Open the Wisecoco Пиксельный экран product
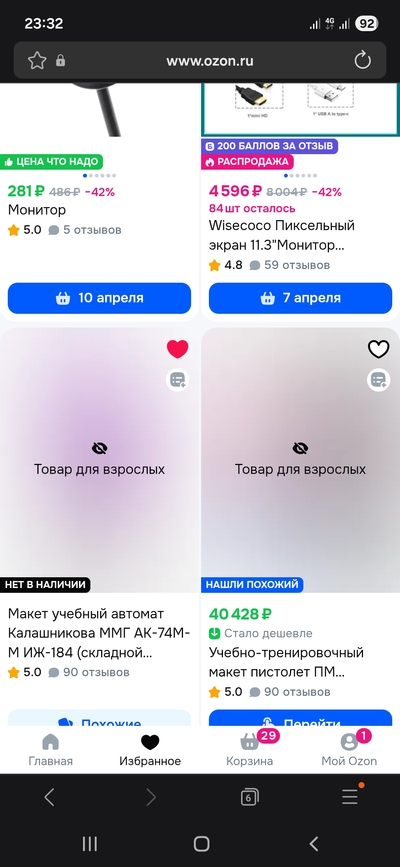 point(282,234)
